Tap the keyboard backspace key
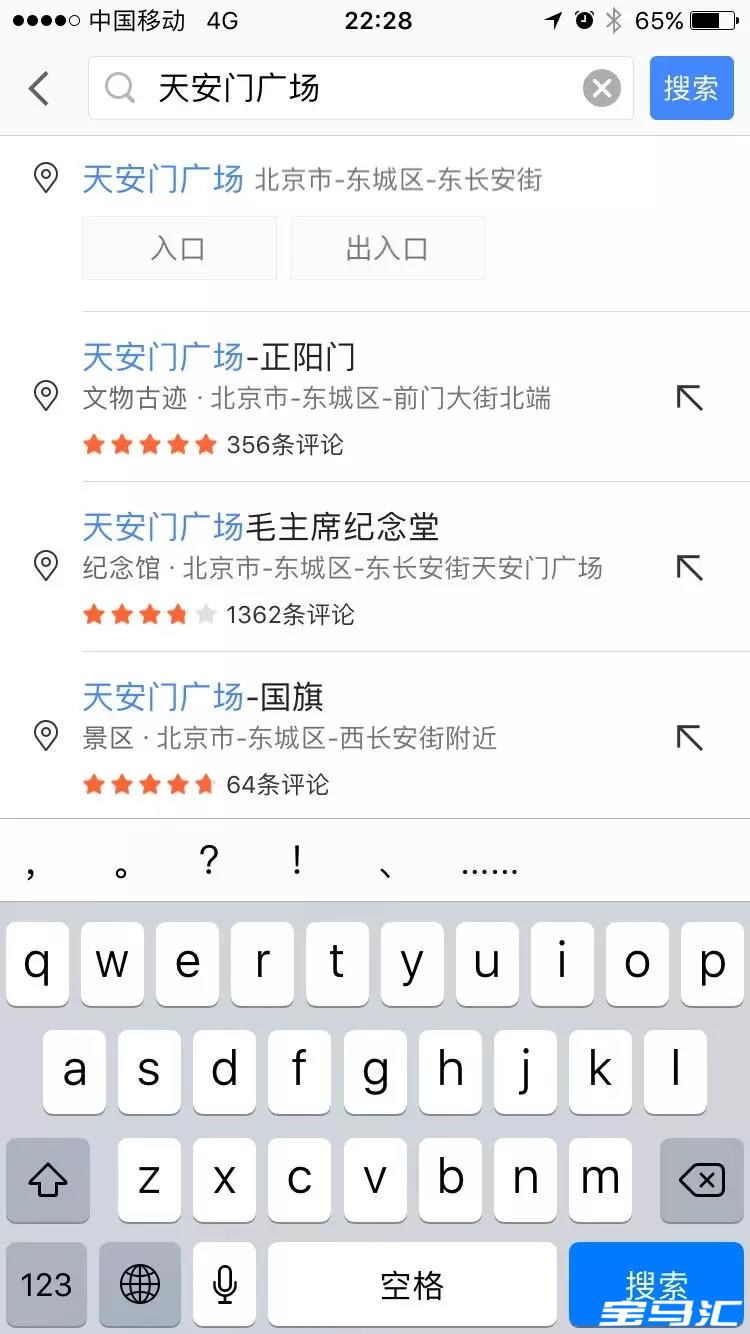This screenshot has height=1334, width=750. [701, 1180]
